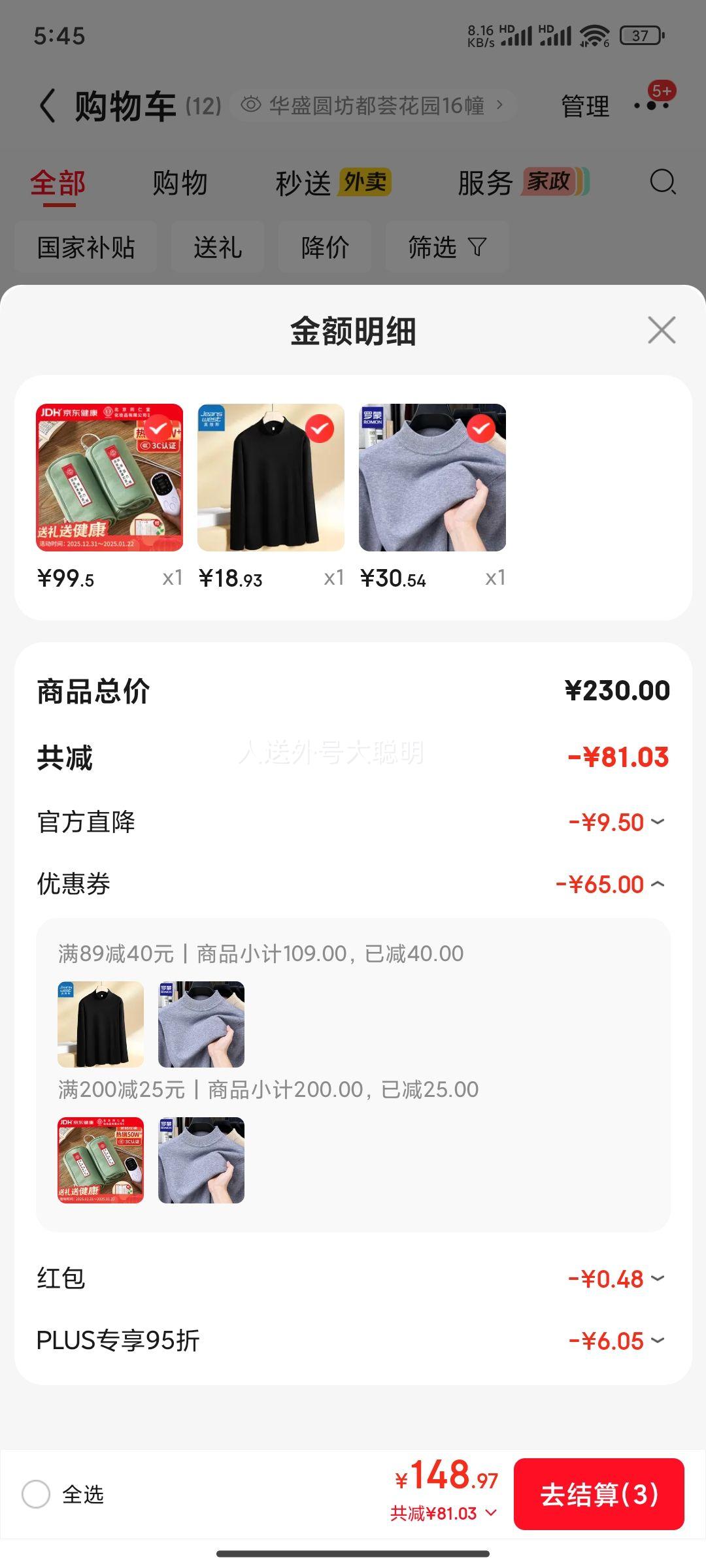Open the ¥18.93 black top product

pos(271,478)
